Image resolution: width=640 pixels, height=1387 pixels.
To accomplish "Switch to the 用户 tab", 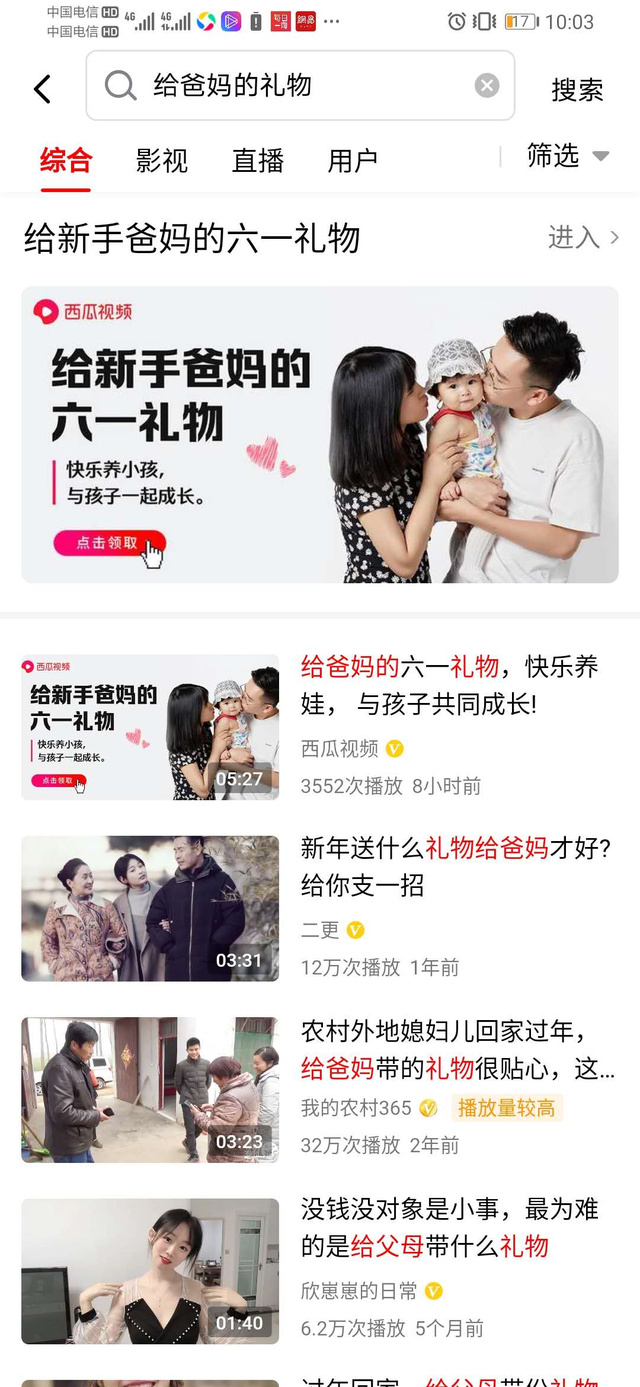I will click(x=353, y=160).
